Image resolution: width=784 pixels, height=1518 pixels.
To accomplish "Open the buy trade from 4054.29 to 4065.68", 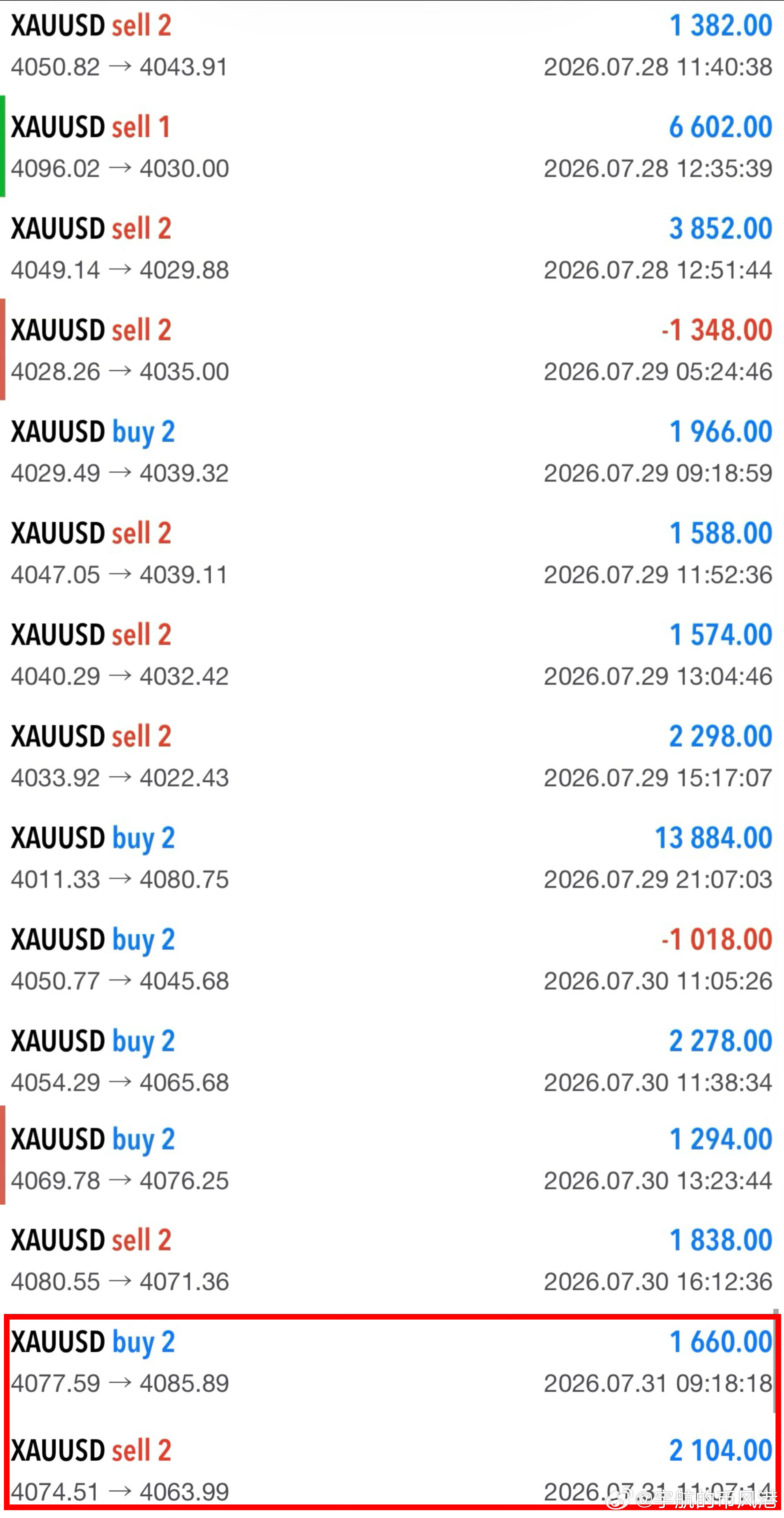I will [x=392, y=1061].
